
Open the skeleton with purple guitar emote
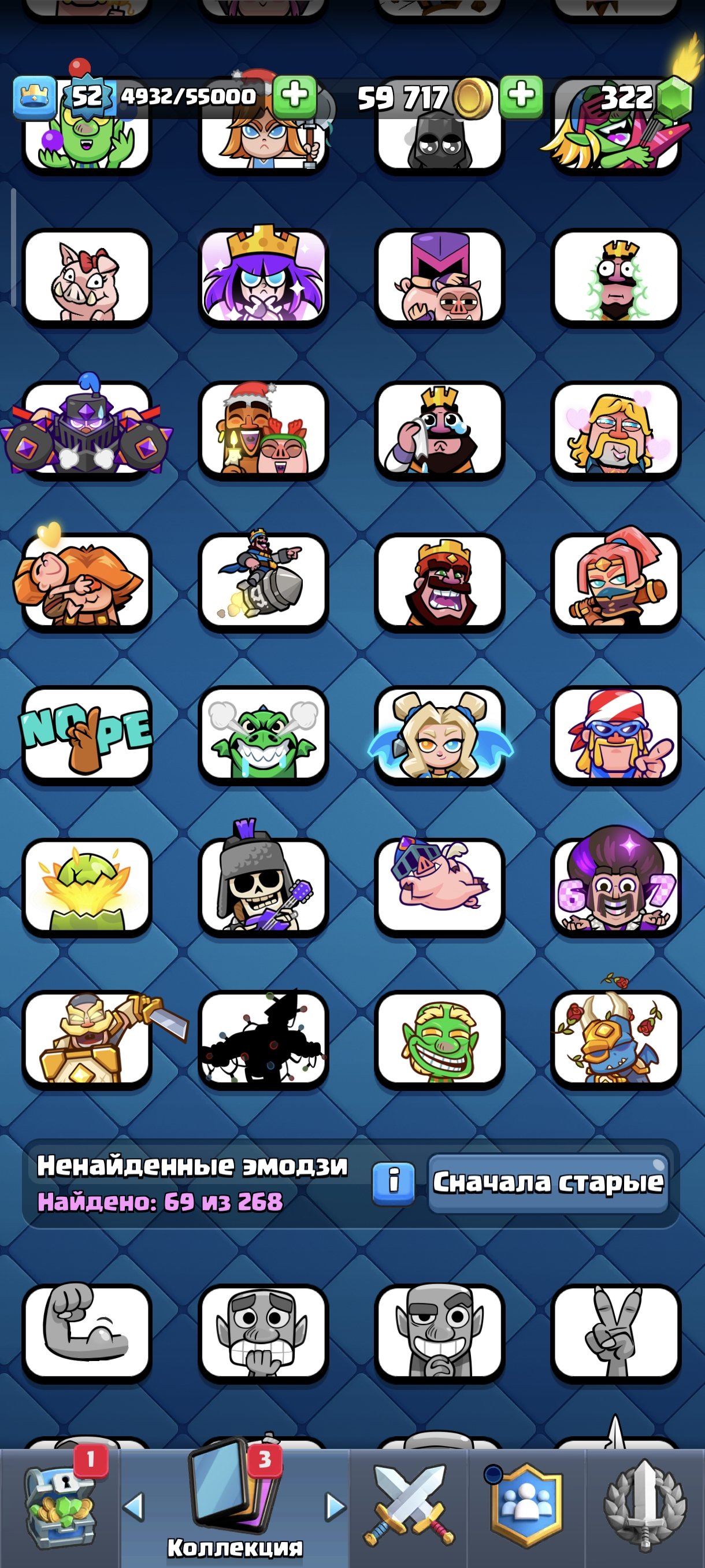pos(263,886)
